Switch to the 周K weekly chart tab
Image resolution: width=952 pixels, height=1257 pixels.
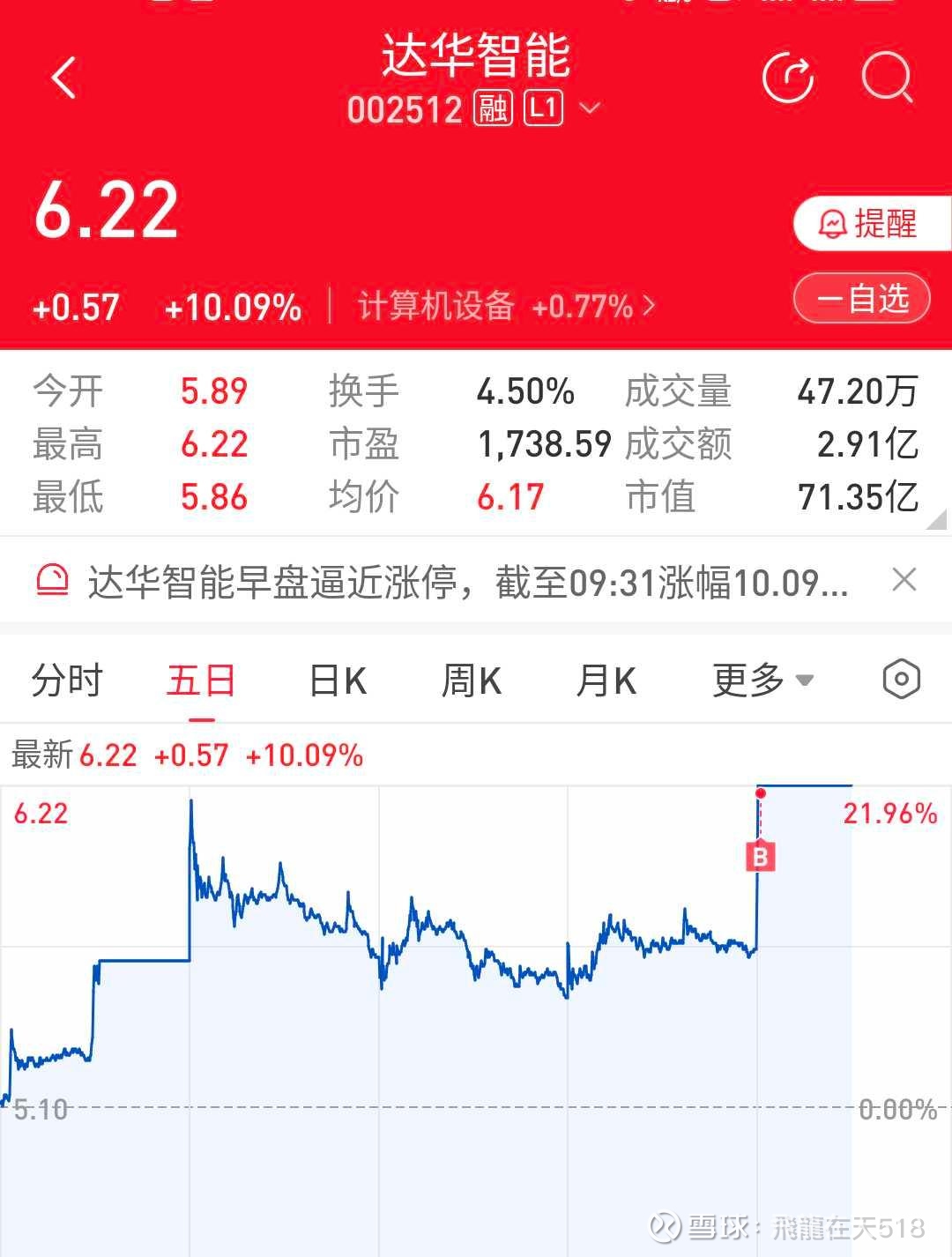click(471, 680)
